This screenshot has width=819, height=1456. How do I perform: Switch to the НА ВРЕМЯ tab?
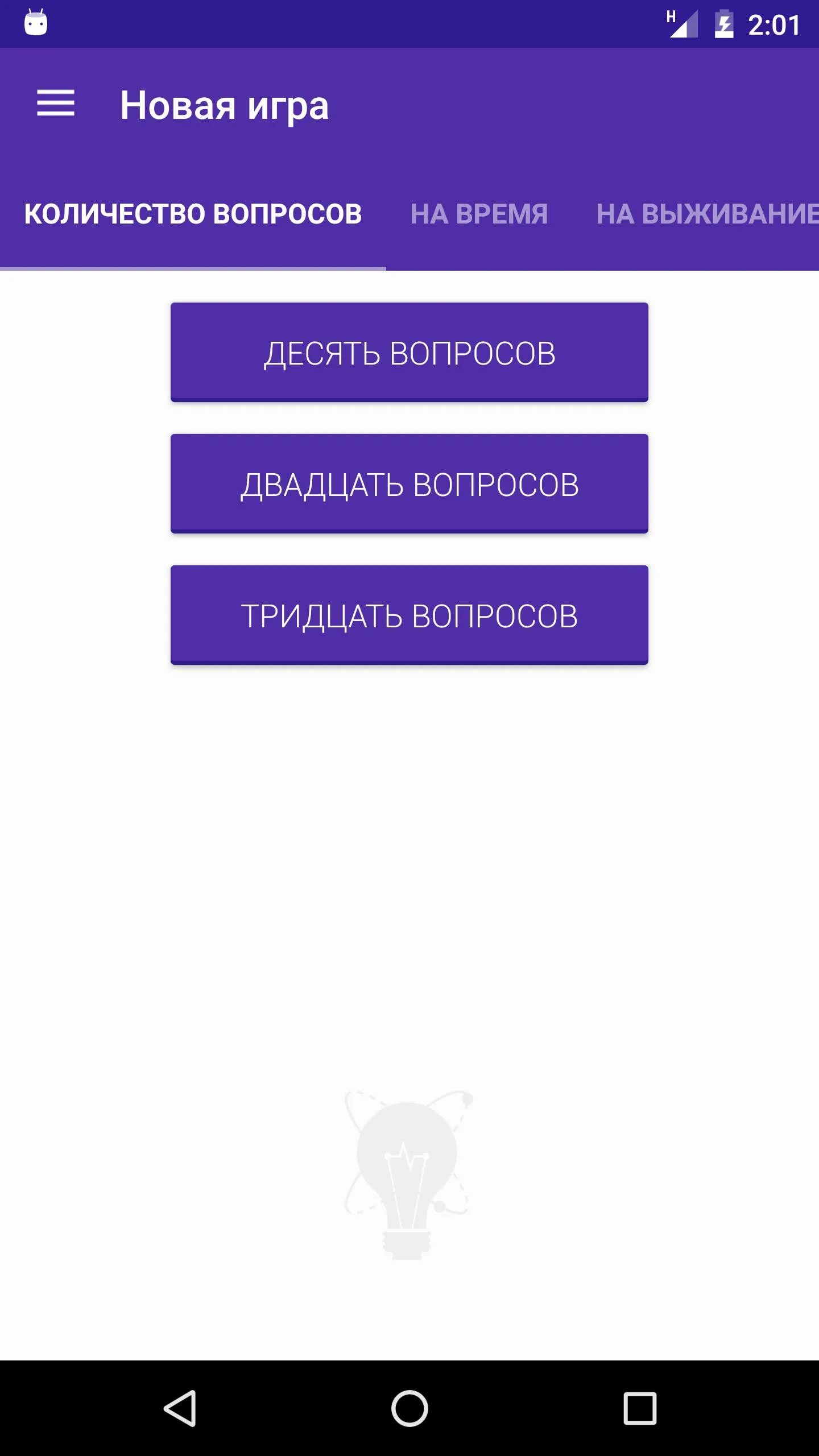click(x=479, y=214)
